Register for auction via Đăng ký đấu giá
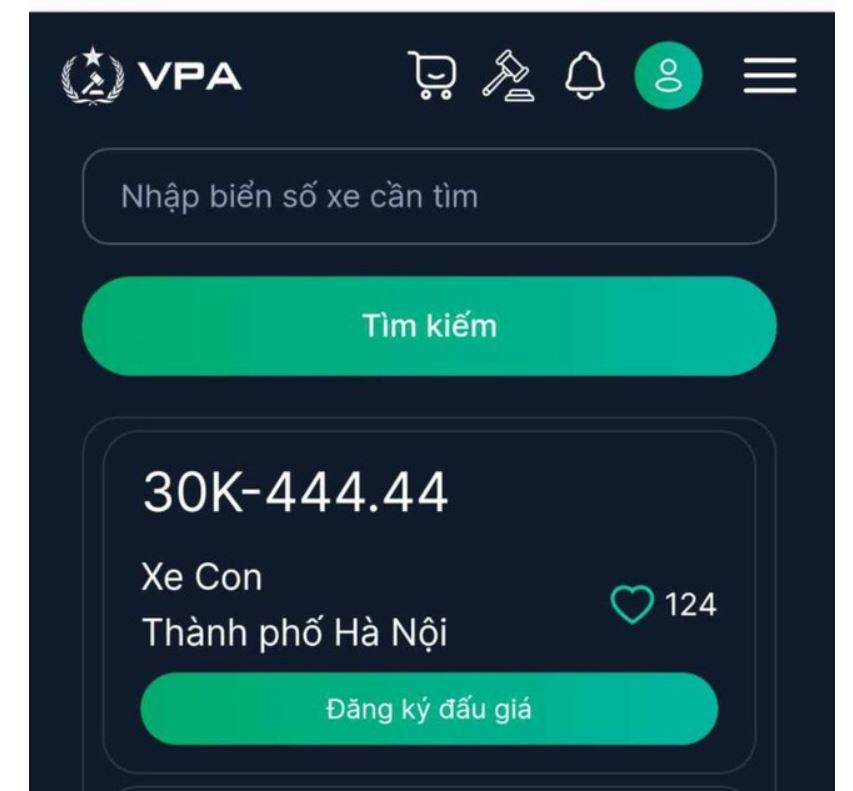Image resolution: width=853 pixels, height=791 pixels. pos(428,709)
